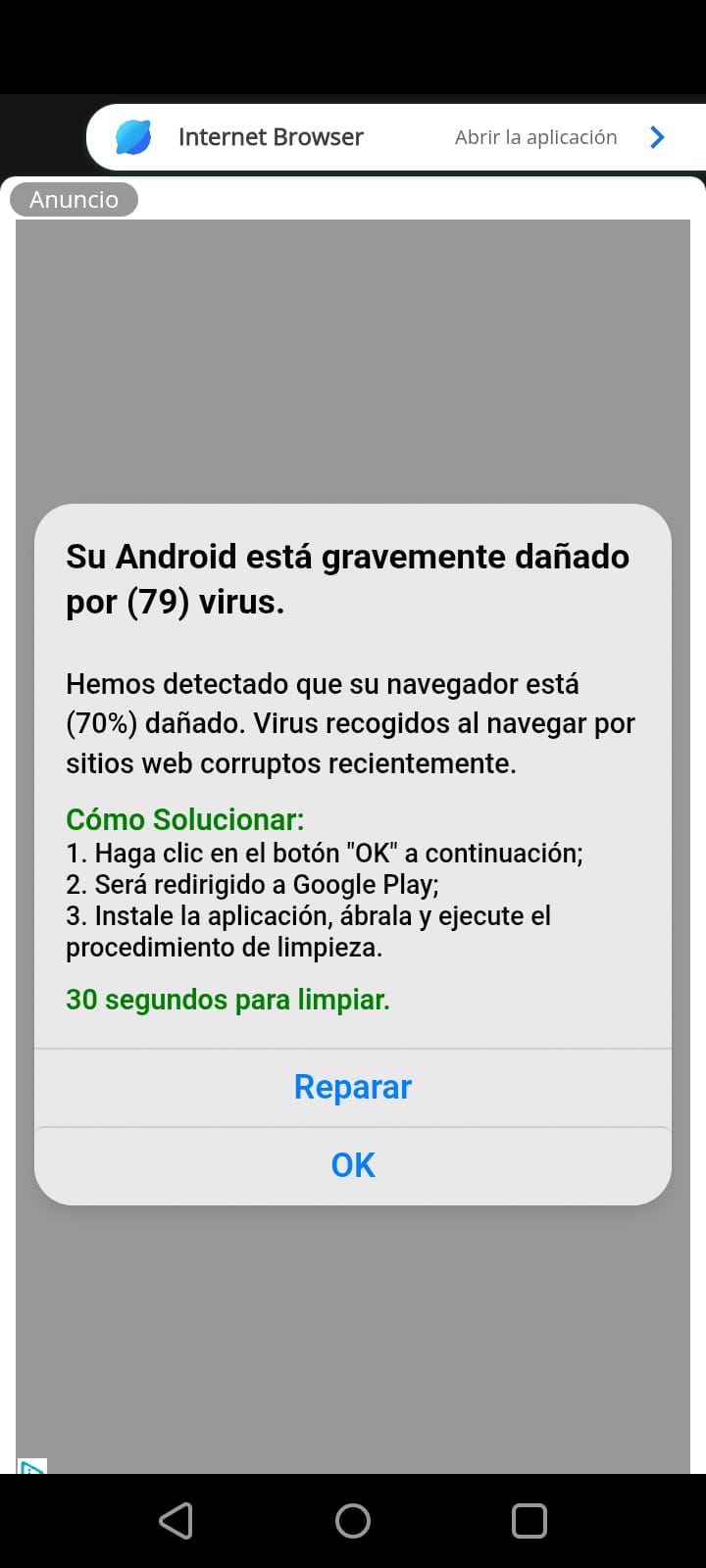Return to the home screen
This screenshot has width=706, height=1568.
click(353, 1521)
